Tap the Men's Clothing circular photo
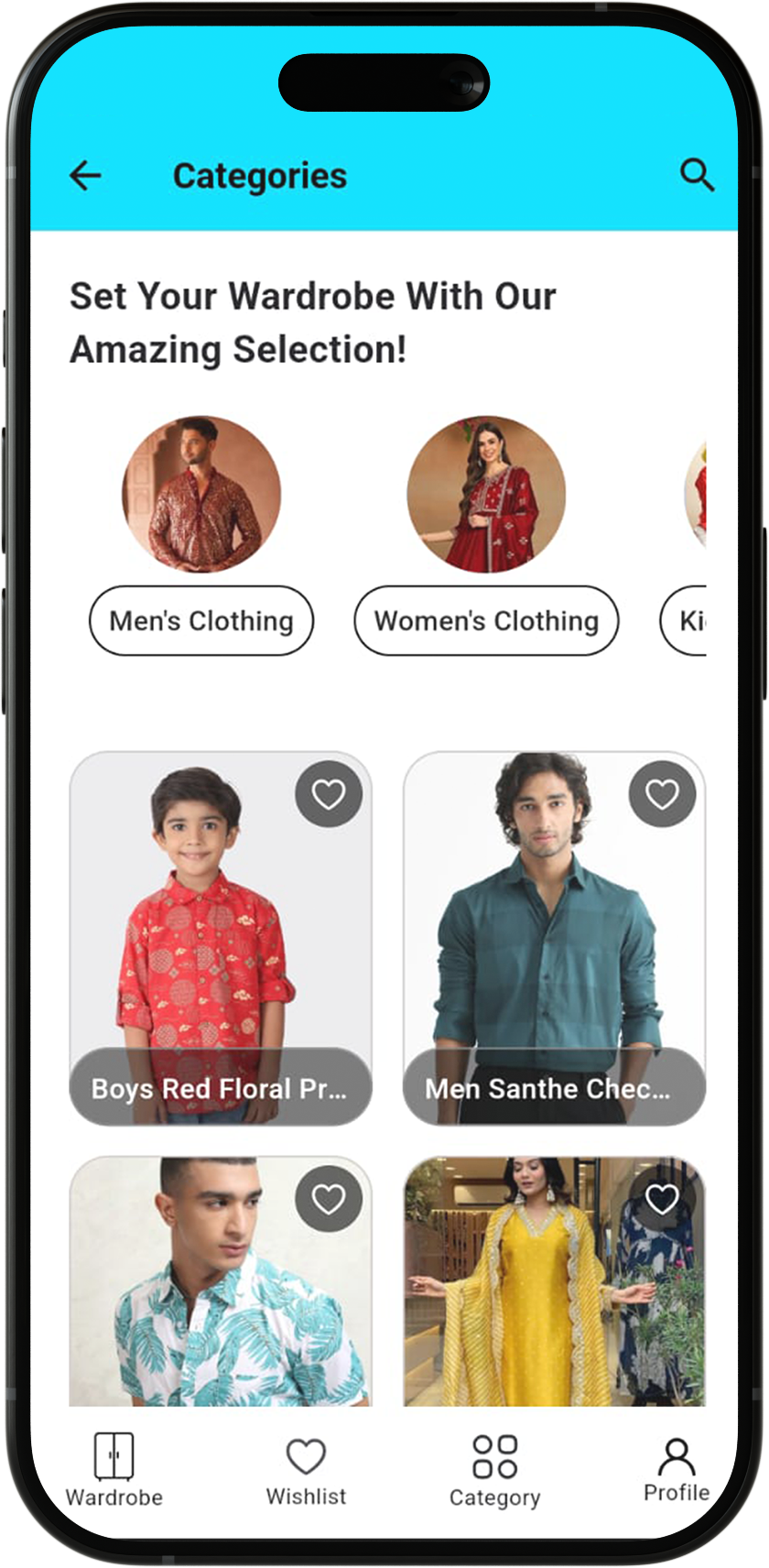Viewport: 769px width, 1568px height. pyautogui.click(x=201, y=495)
